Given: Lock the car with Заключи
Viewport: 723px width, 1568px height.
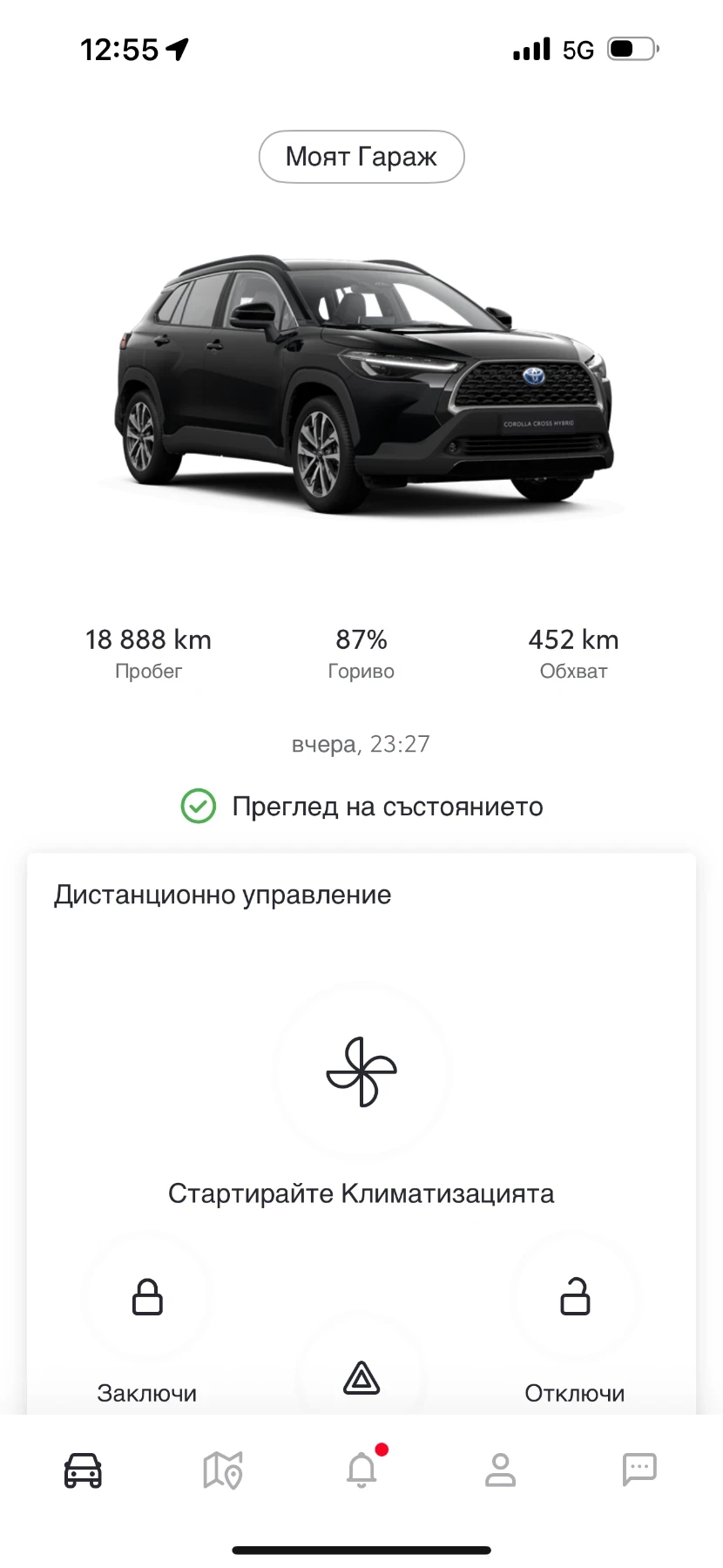Looking at the screenshot, I should click(147, 1297).
